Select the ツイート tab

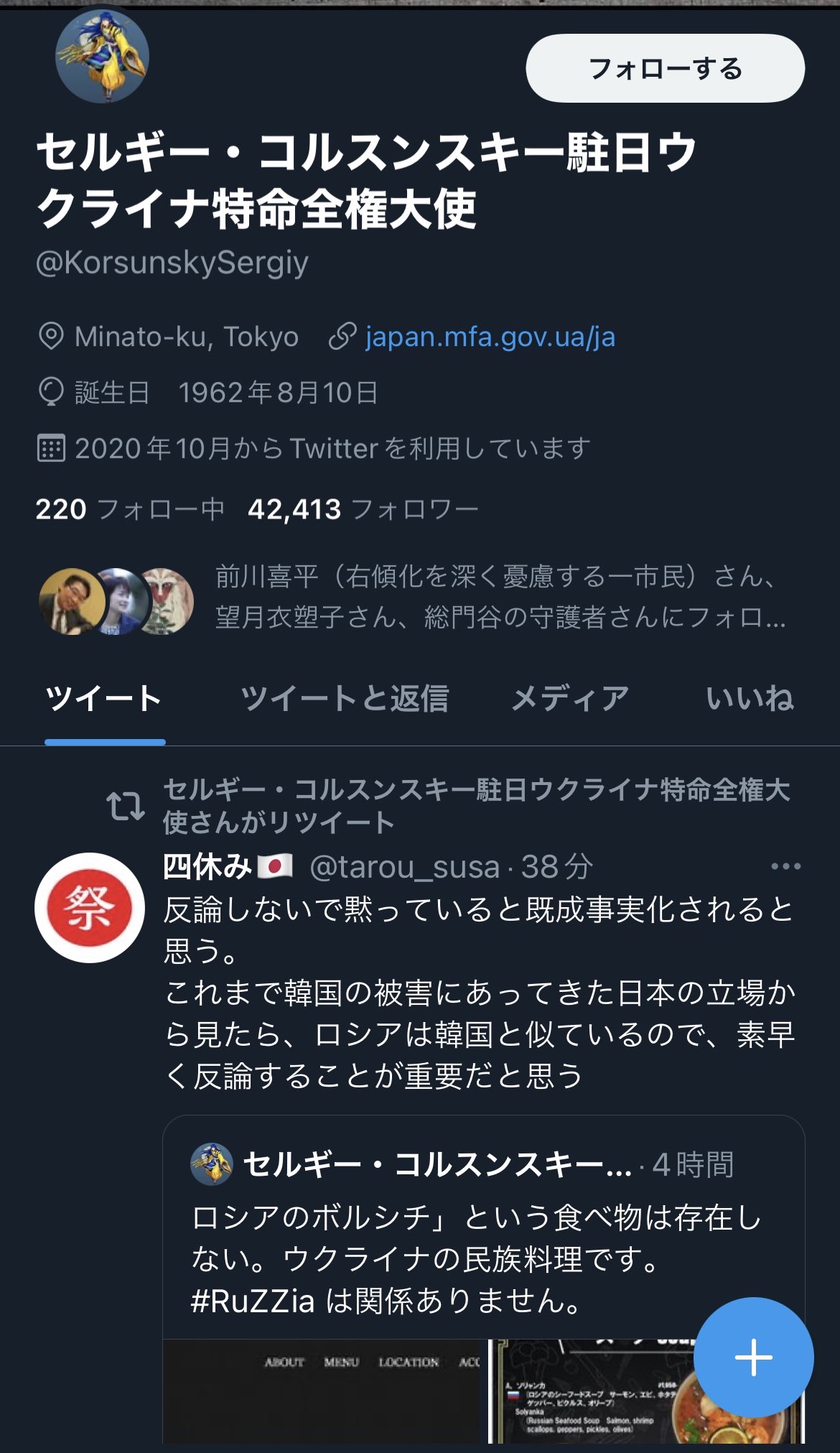click(104, 698)
